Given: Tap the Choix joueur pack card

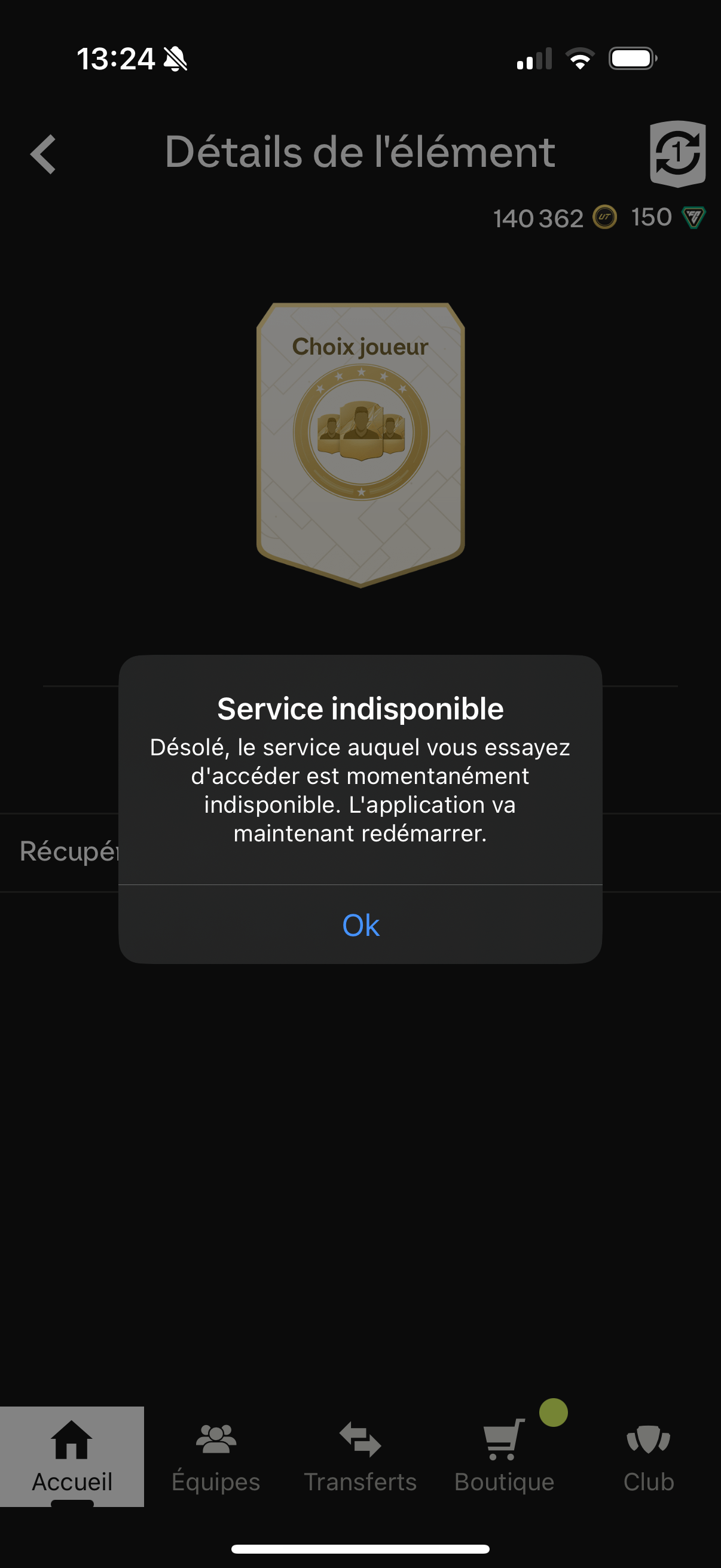Looking at the screenshot, I should coord(360,445).
